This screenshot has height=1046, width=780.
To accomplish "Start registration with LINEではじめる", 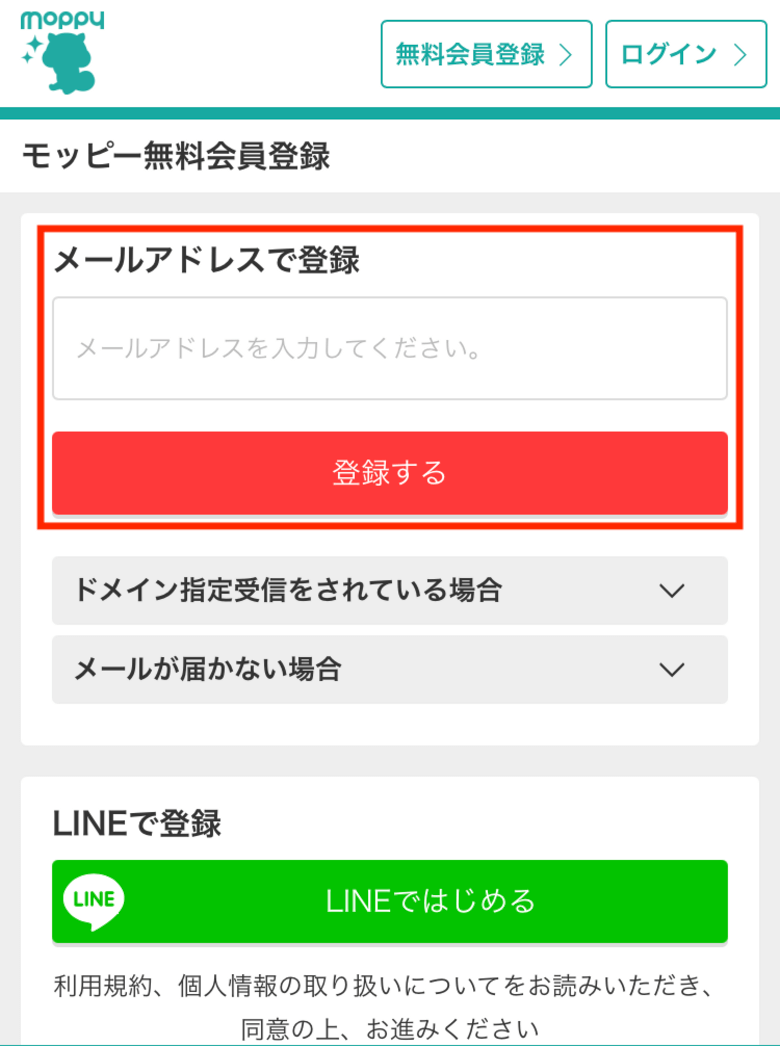I will 389,901.
